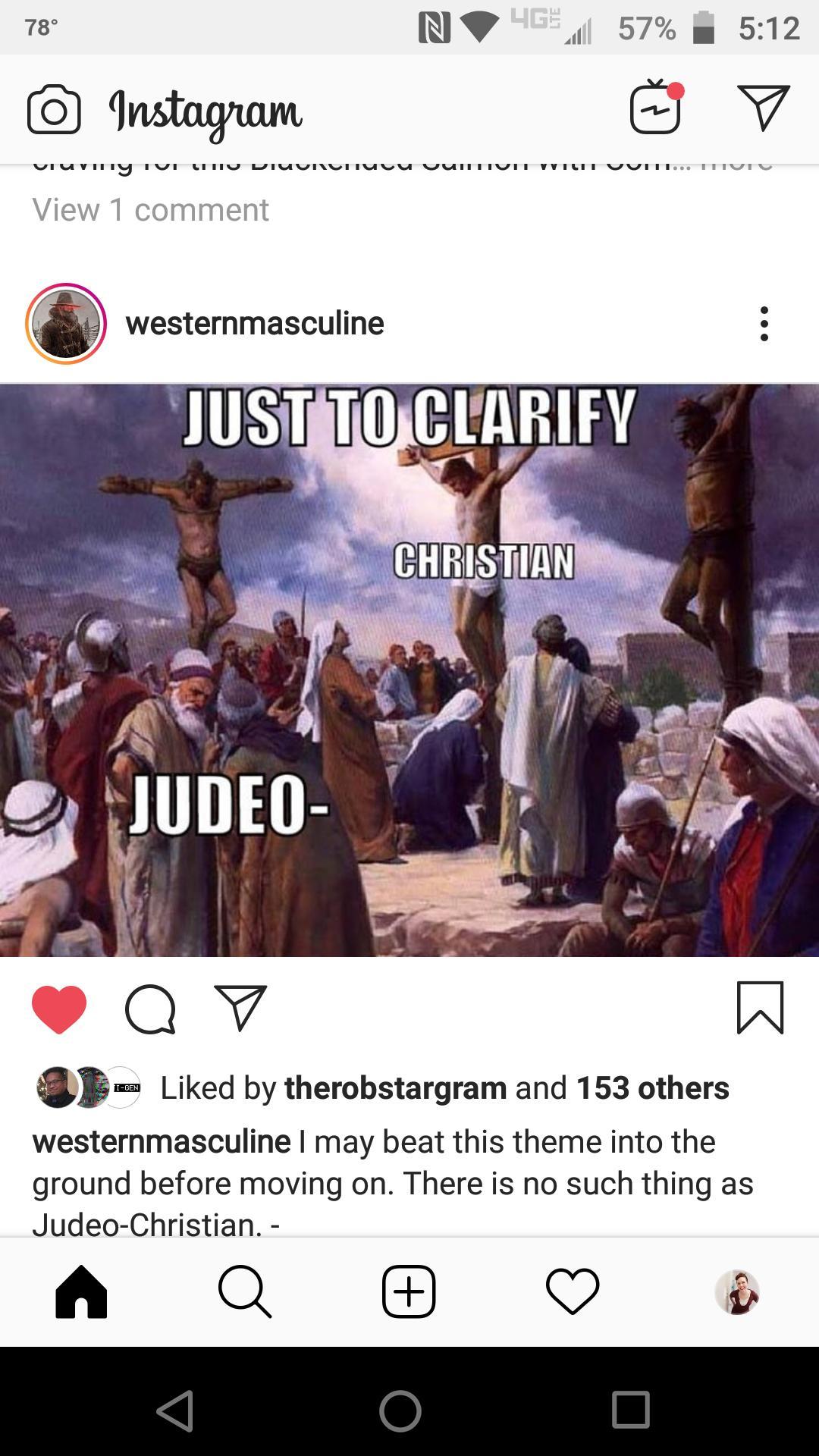Create a new post with plus tab
This screenshot has height=1456, width=819.
(409, 1291)
